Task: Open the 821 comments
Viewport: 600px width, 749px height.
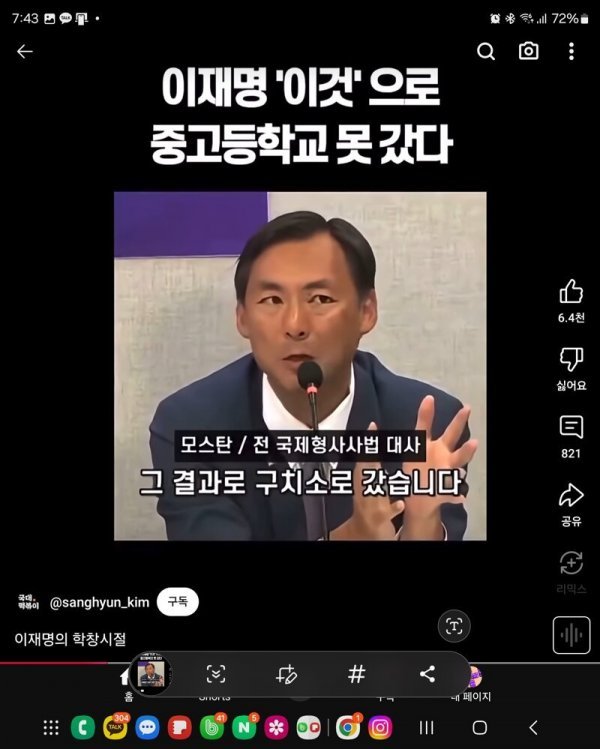Action: coord(571,428)
